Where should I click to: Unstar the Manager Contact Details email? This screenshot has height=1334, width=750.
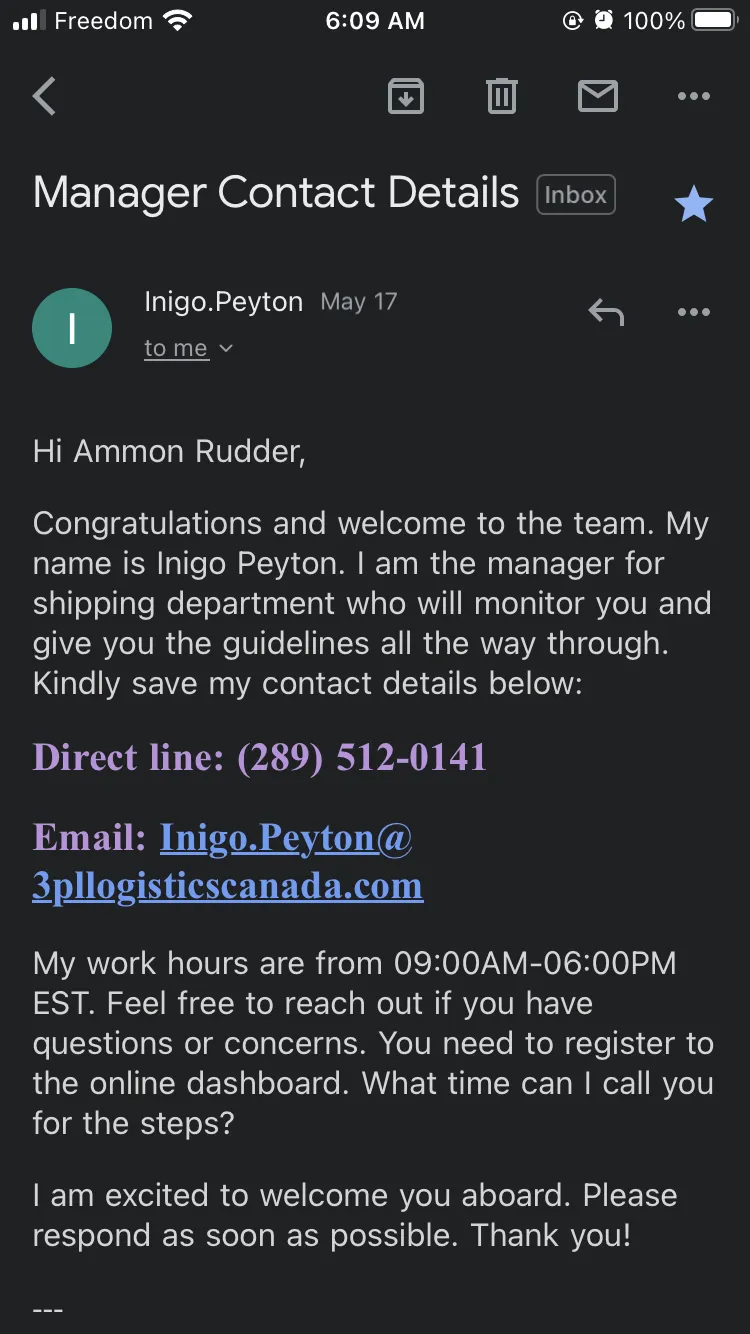pos(693,204)
